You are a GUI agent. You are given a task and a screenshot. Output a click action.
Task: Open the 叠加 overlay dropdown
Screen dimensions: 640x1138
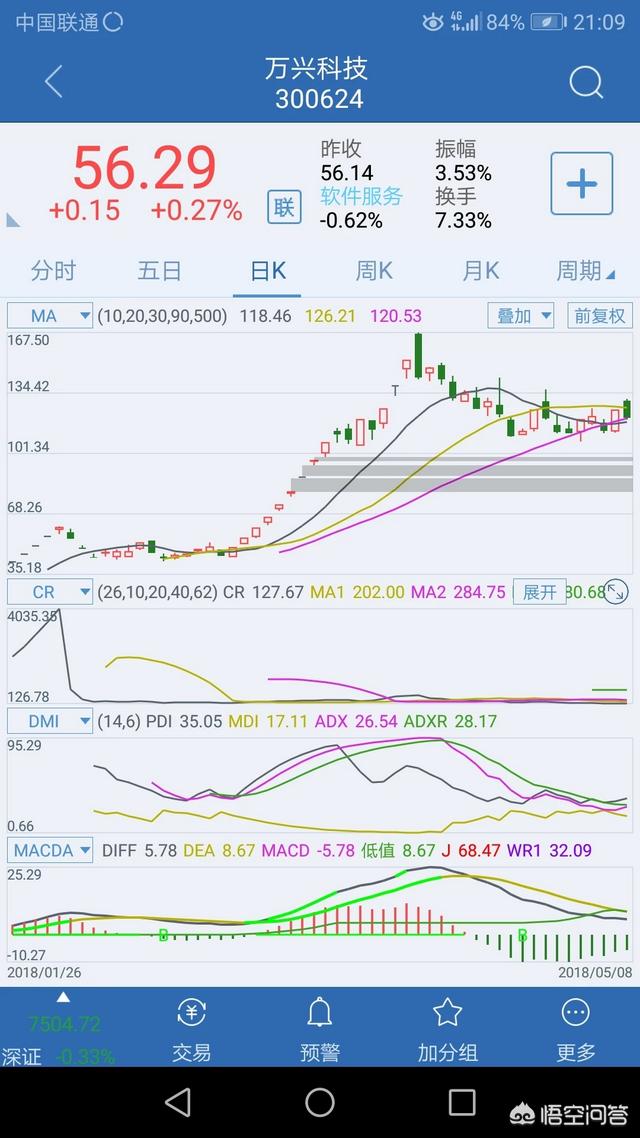point(520,316)
